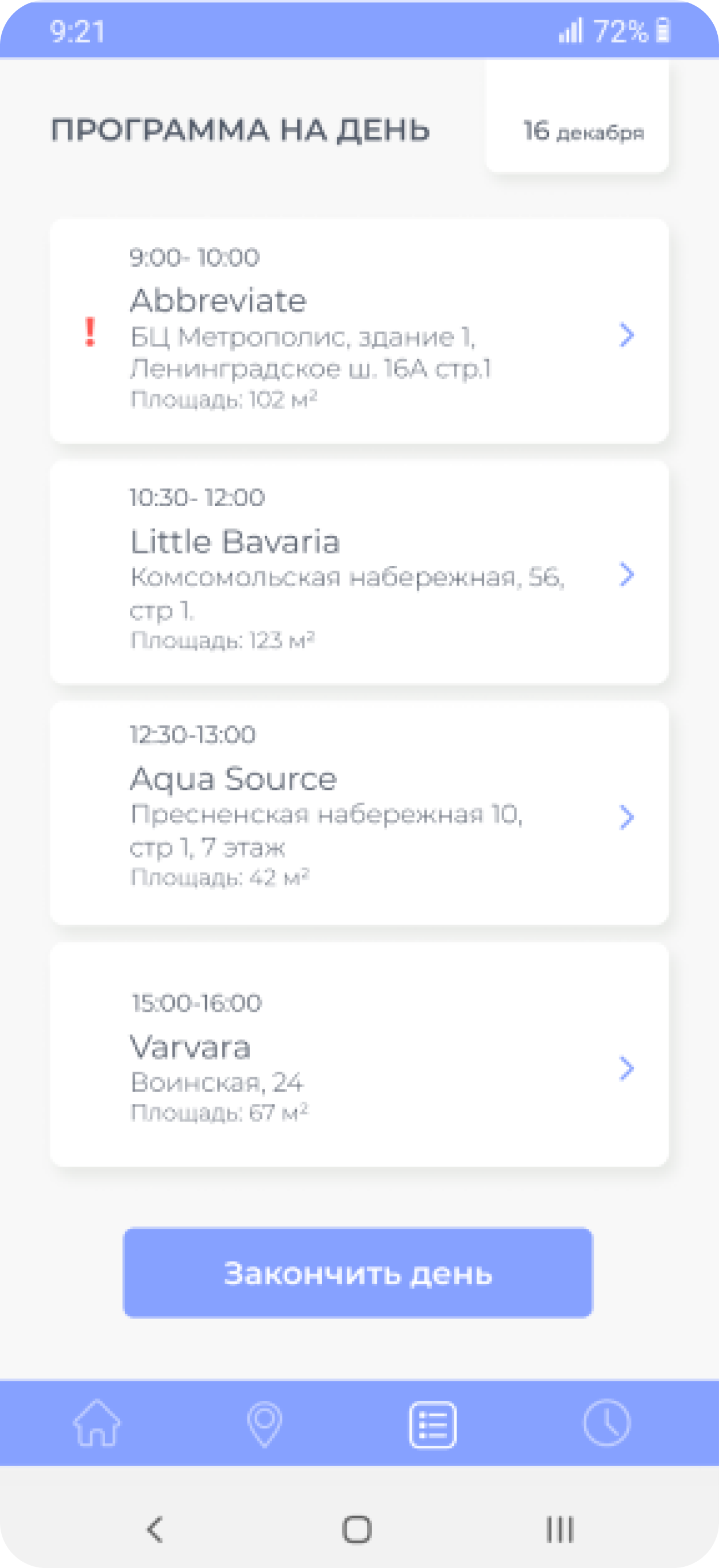Open the Varvara 15:00-16:00 card
This screenshot has width=719, height=1568.
tap(359, 1054)
